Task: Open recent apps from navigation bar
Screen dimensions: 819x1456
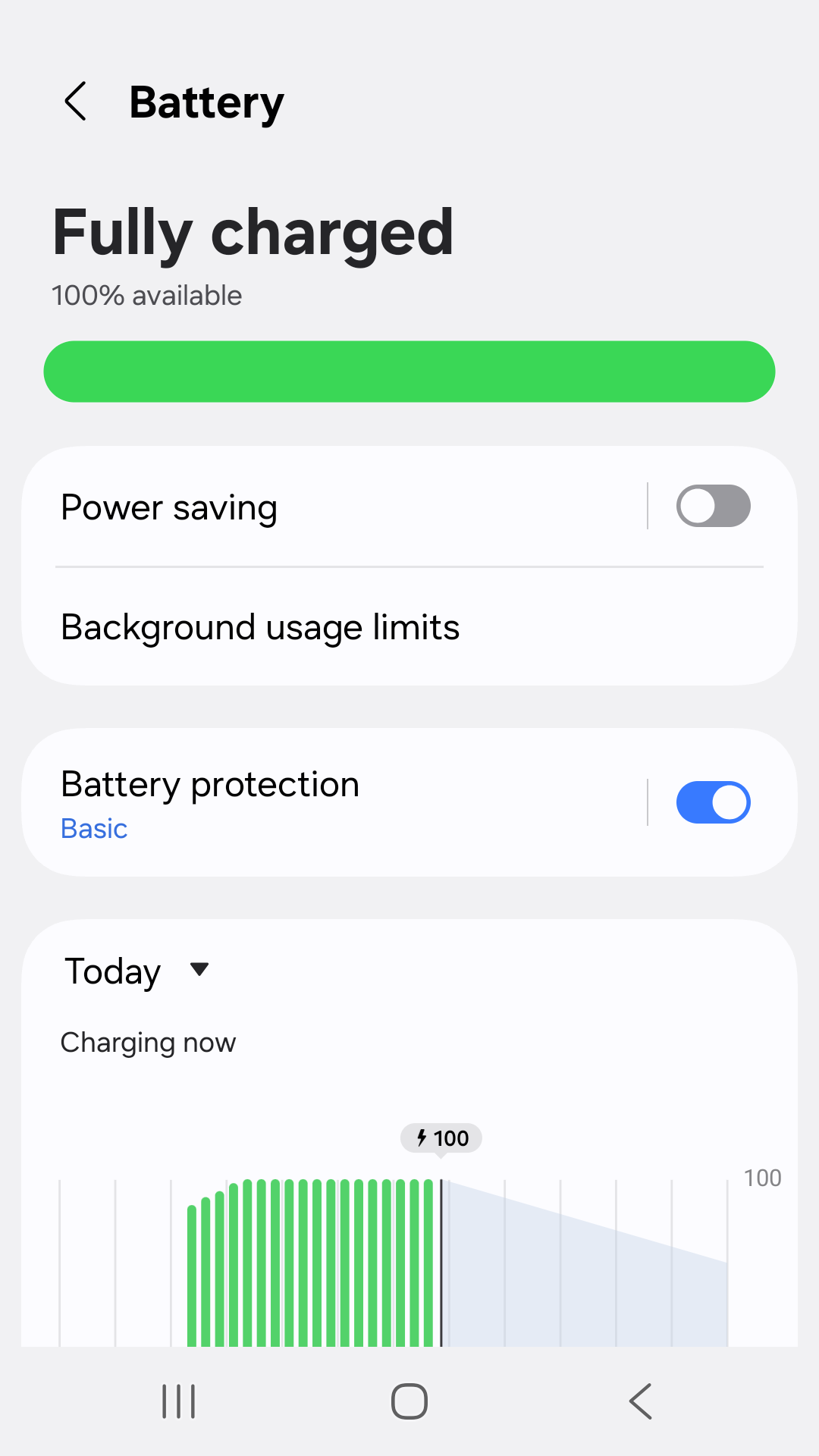Action: click(x=179, y=1401)
